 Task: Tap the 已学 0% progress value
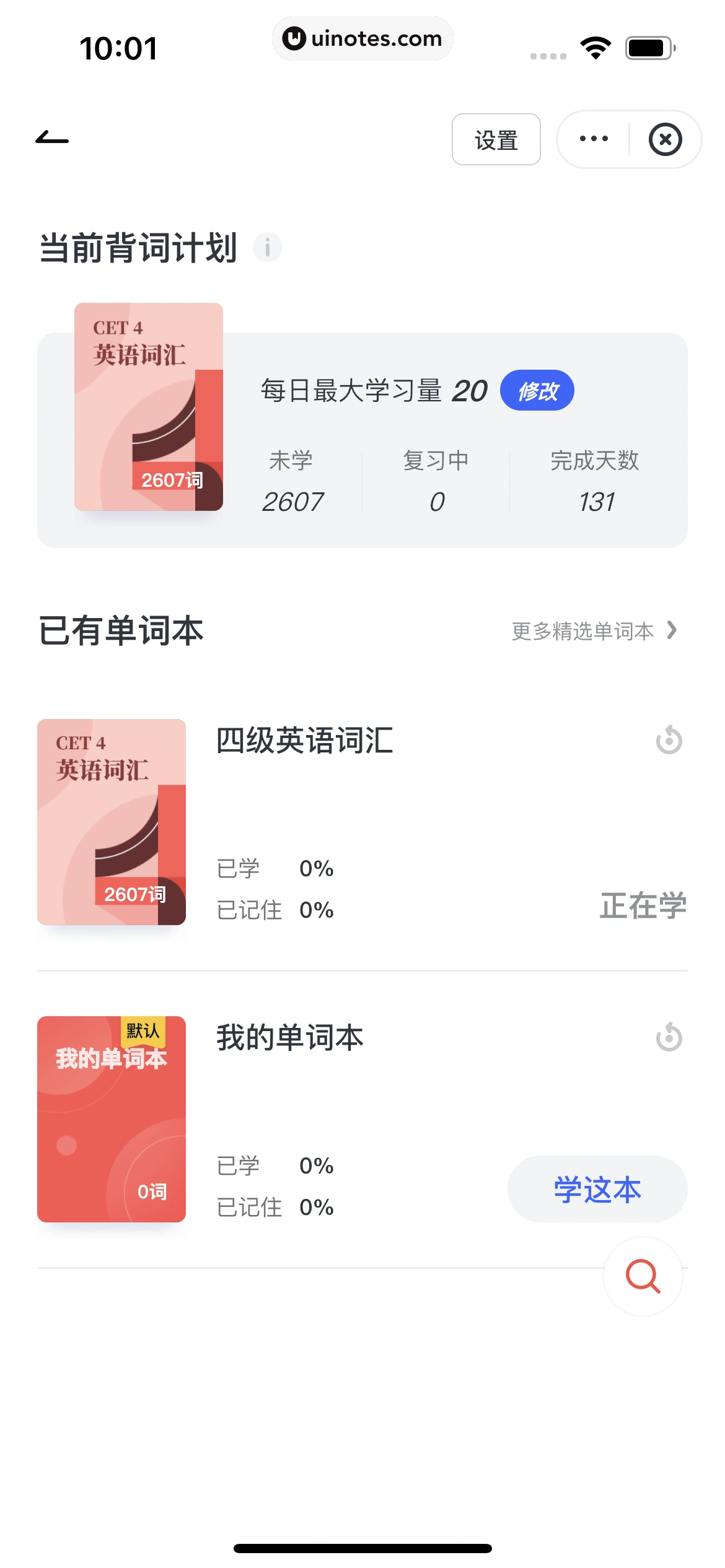point(317,869)
